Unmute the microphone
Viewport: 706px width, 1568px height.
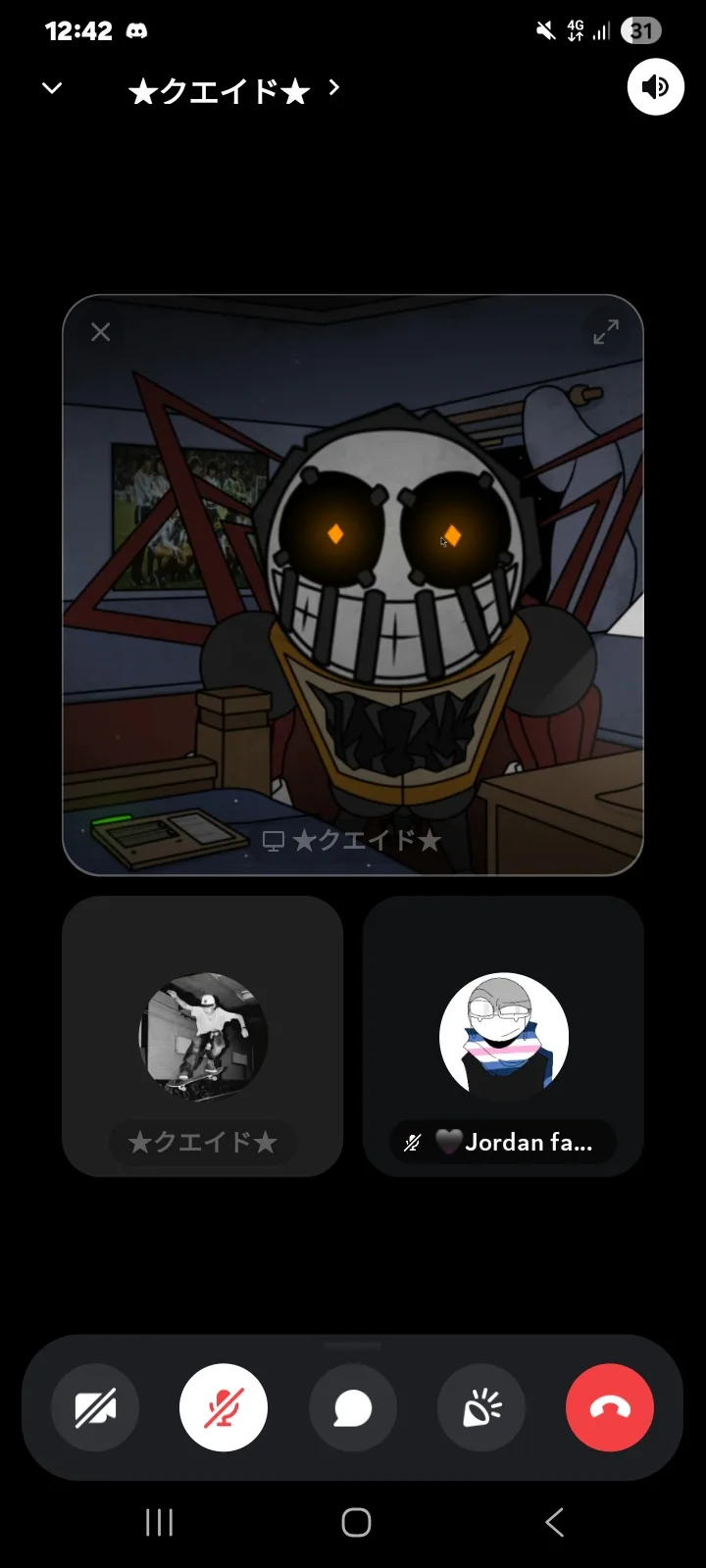pyautogui.click(x=224, y=1408)
